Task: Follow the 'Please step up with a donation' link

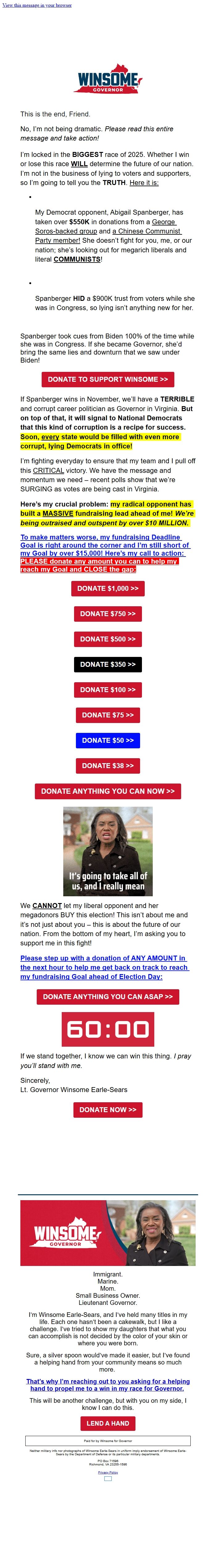Action: (103, 958)
